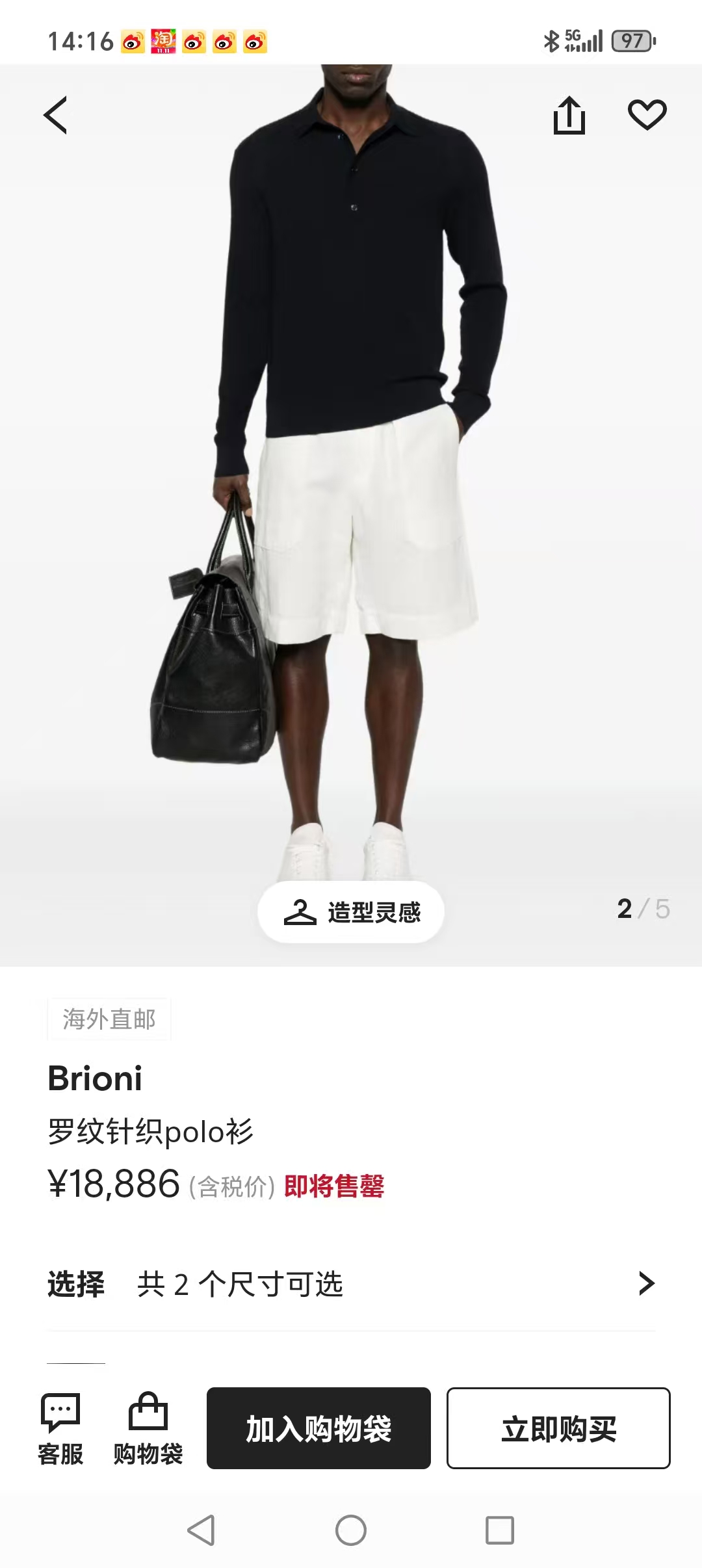Contact 客服 customer service
702x1568 pixels.
pos(60,1428)
